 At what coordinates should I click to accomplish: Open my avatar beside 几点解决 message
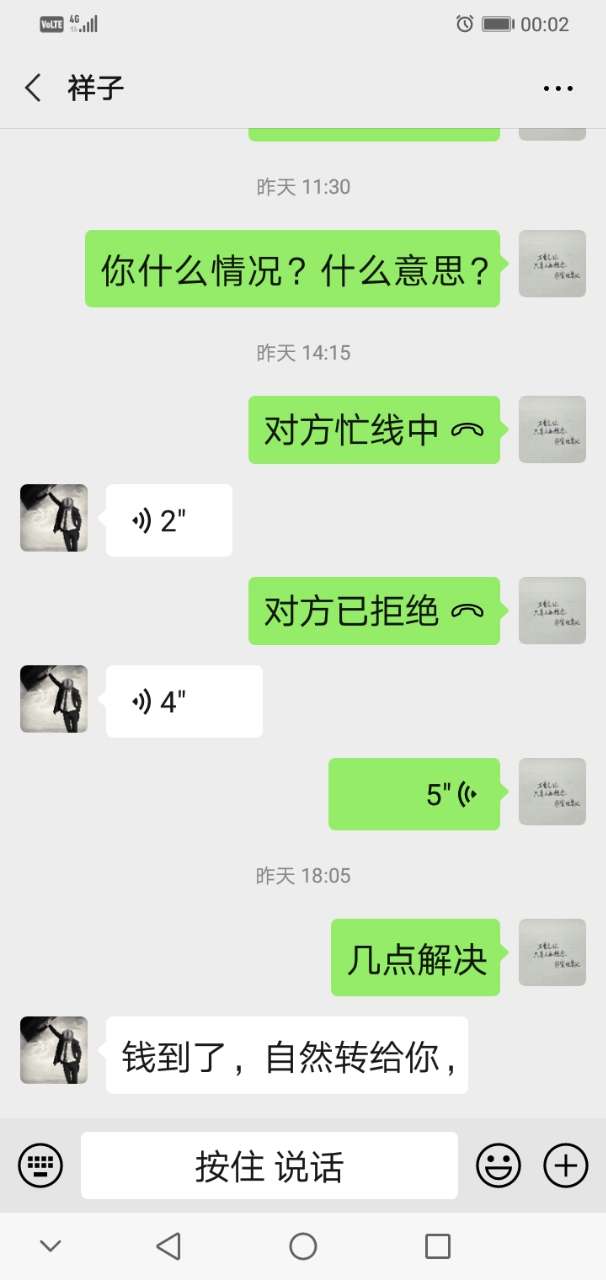(x=552, y=952)
